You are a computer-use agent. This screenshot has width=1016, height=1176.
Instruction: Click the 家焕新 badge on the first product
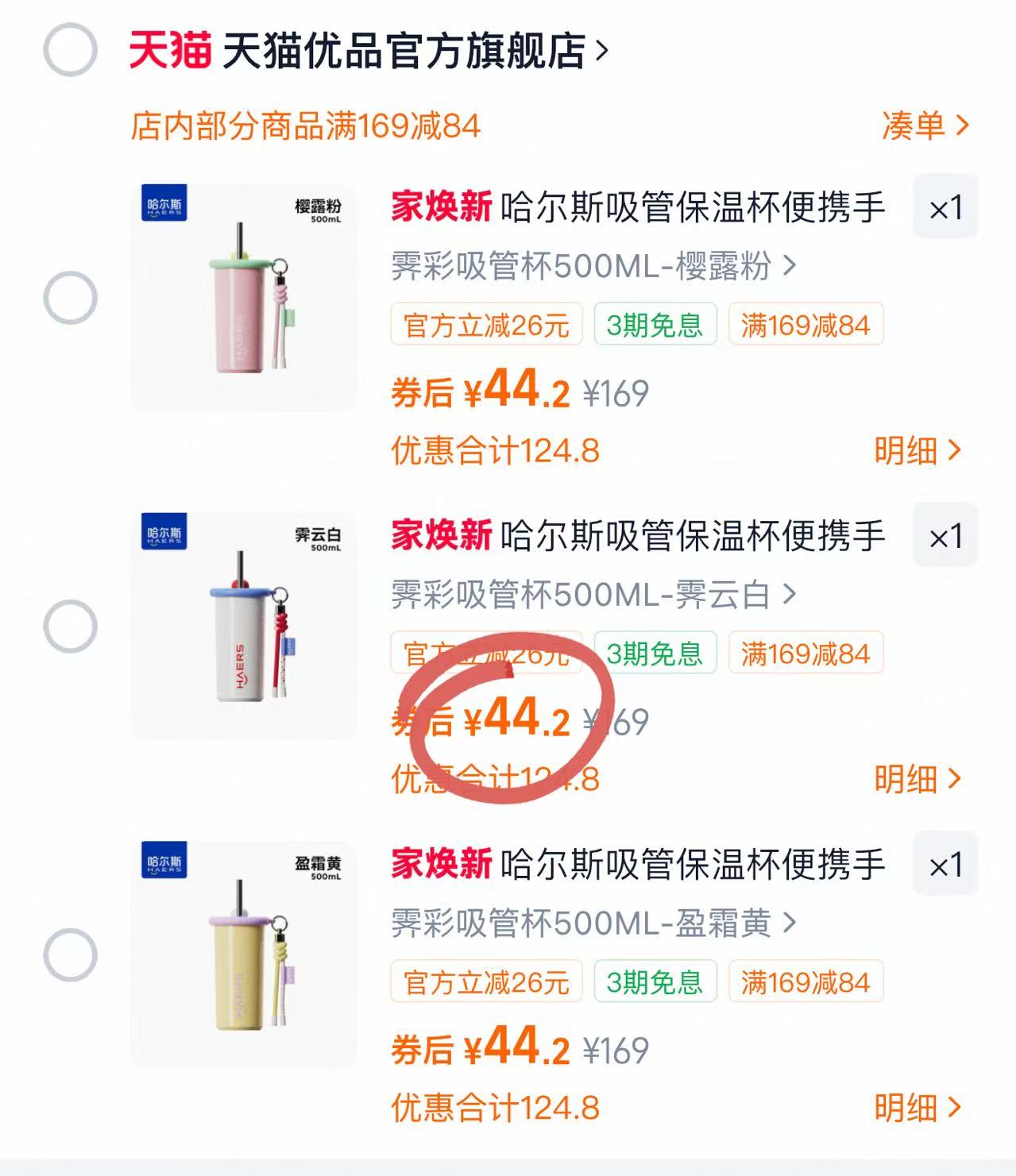coord(438,206)
